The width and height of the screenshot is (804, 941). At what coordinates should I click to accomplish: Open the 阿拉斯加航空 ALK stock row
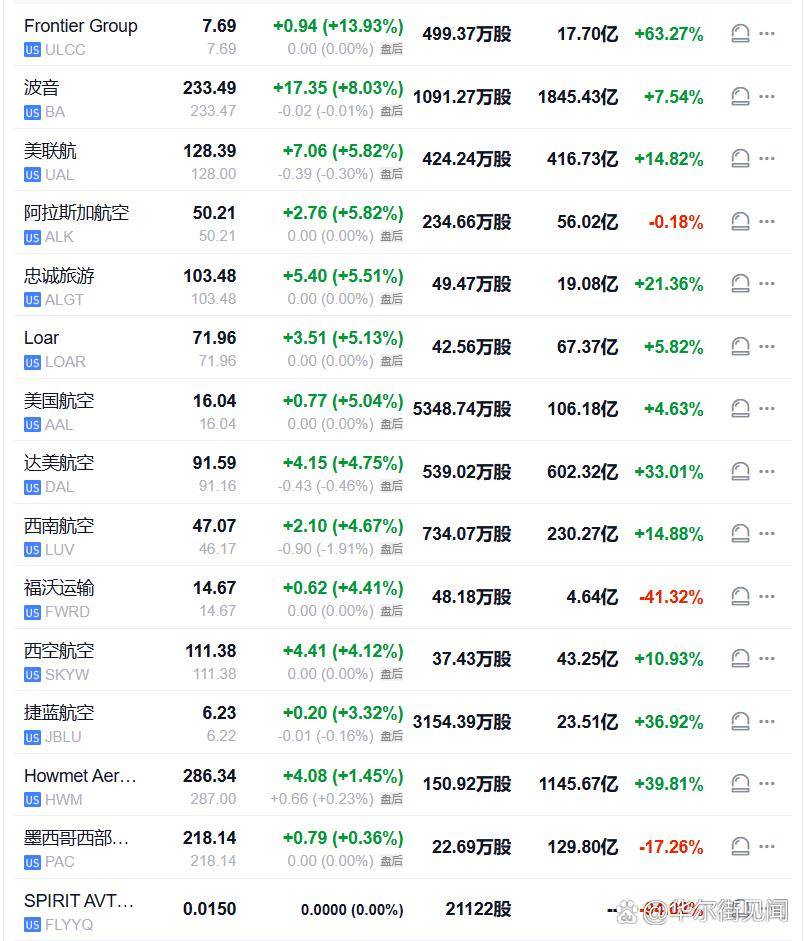[x=403, y=222]
